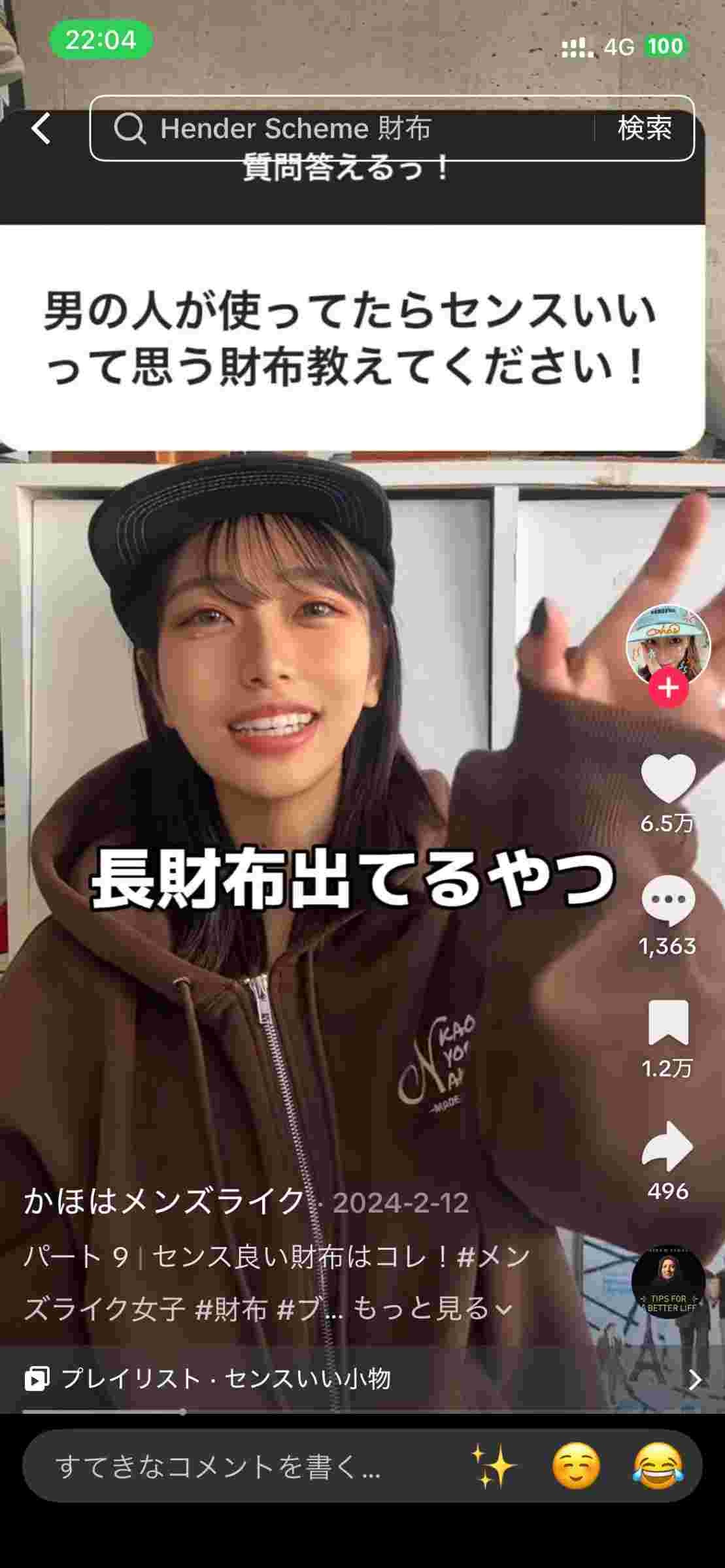Insert the sparkles emoji in comment

494,1467
